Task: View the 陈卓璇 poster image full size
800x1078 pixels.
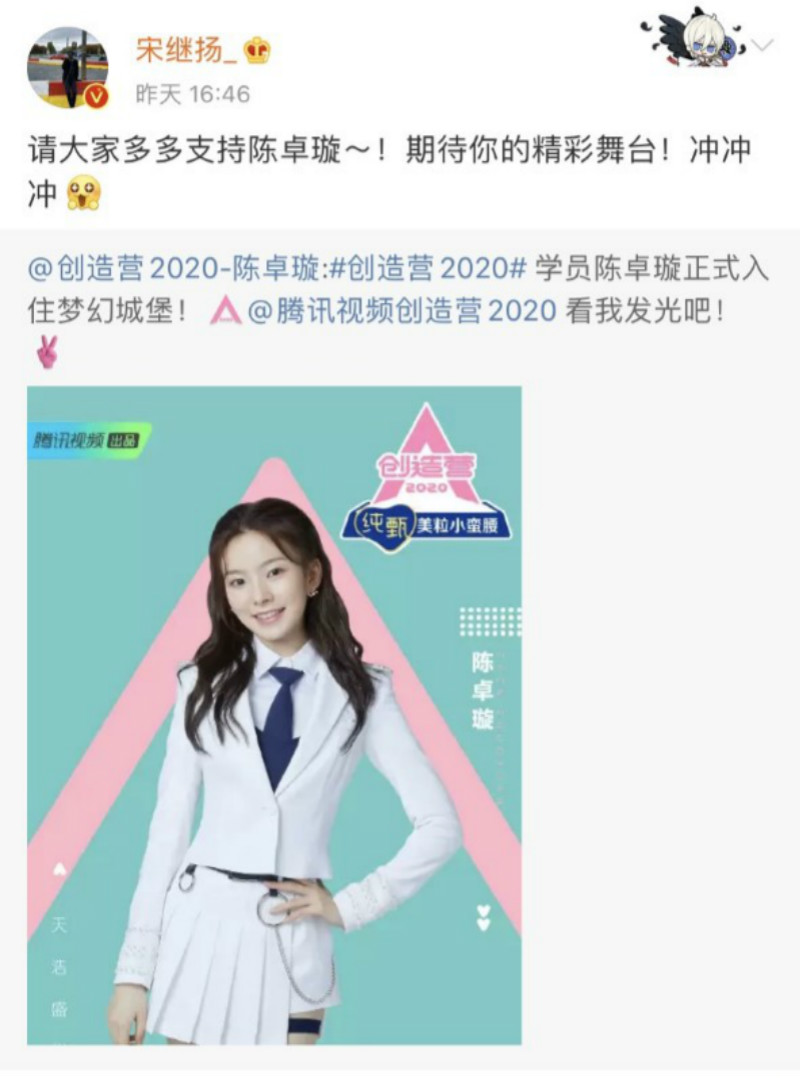Action: click(x=274, y=715)
